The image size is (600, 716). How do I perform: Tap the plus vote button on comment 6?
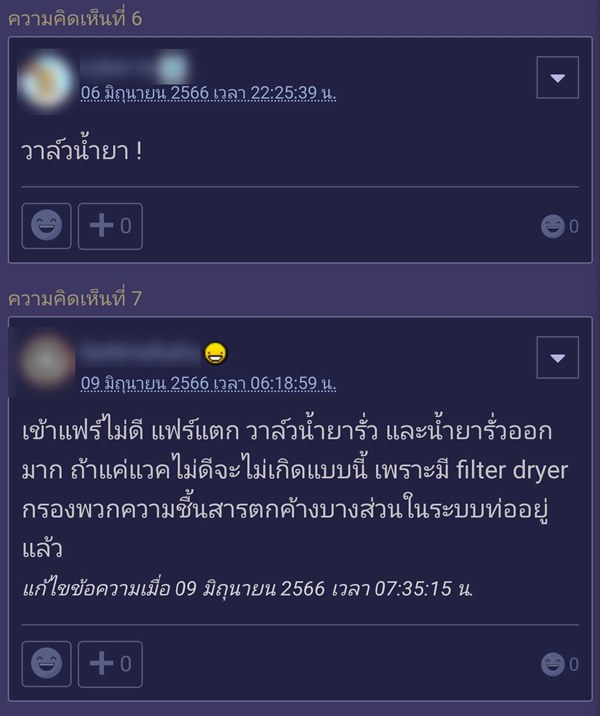pos(110,226)
